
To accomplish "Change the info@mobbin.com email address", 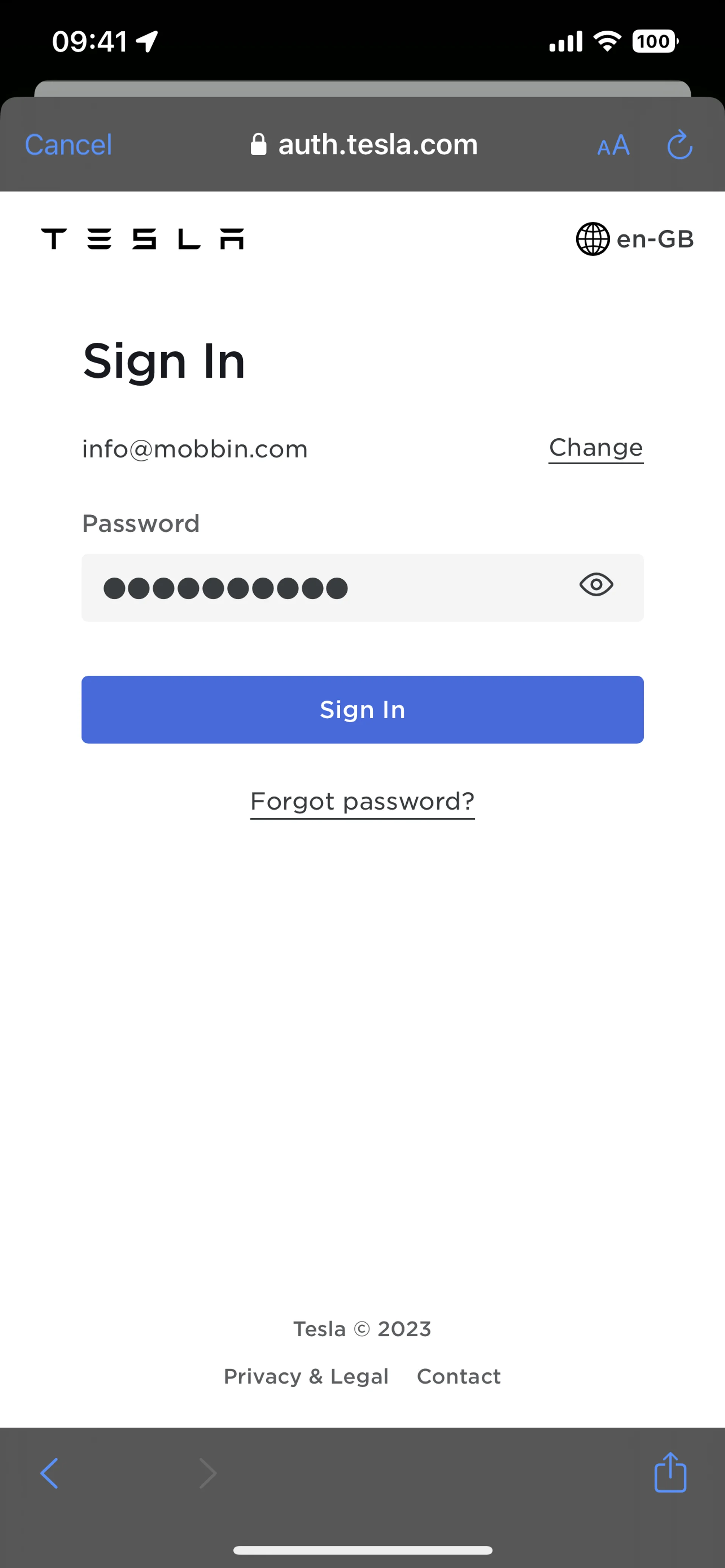I will pos(595,448).
